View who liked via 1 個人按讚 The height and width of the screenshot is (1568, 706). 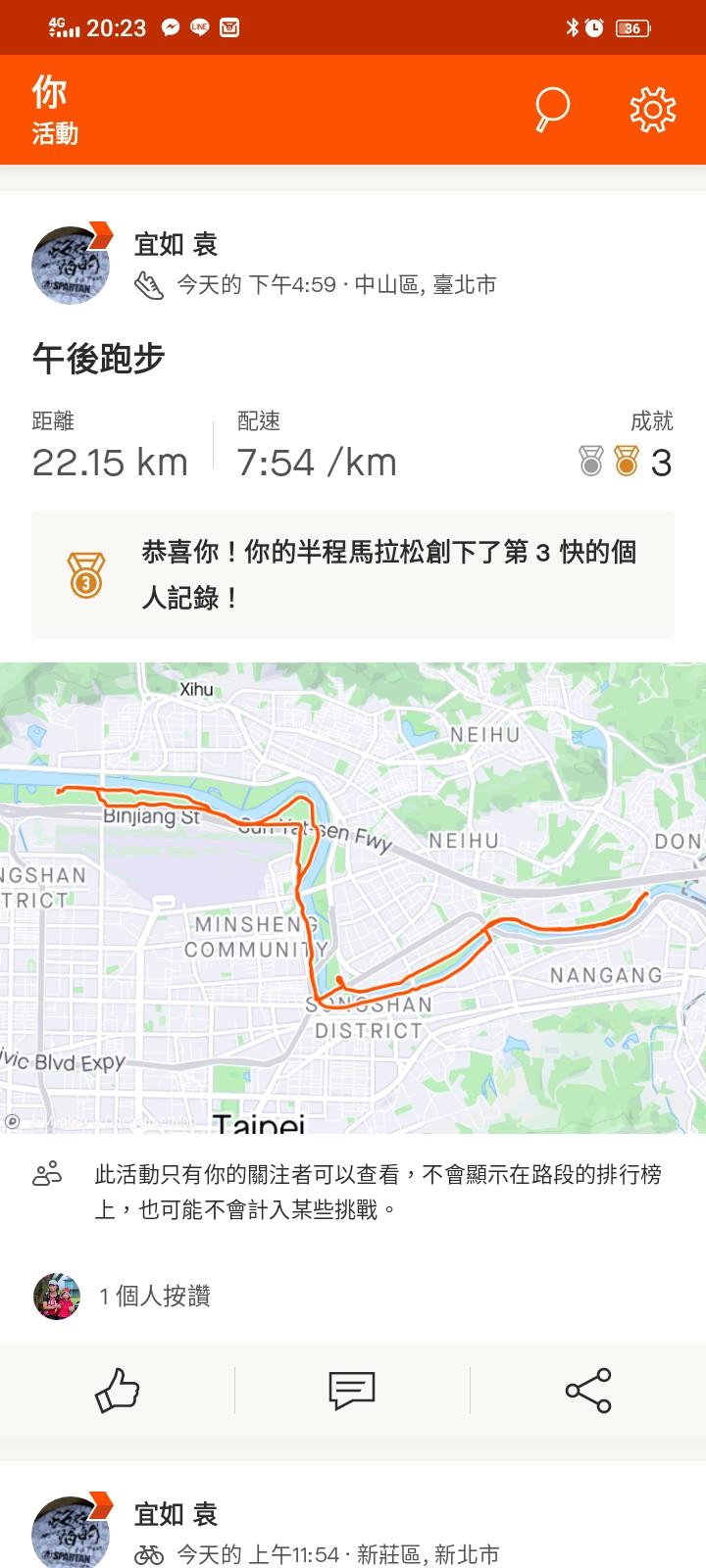pos(155,1297)
